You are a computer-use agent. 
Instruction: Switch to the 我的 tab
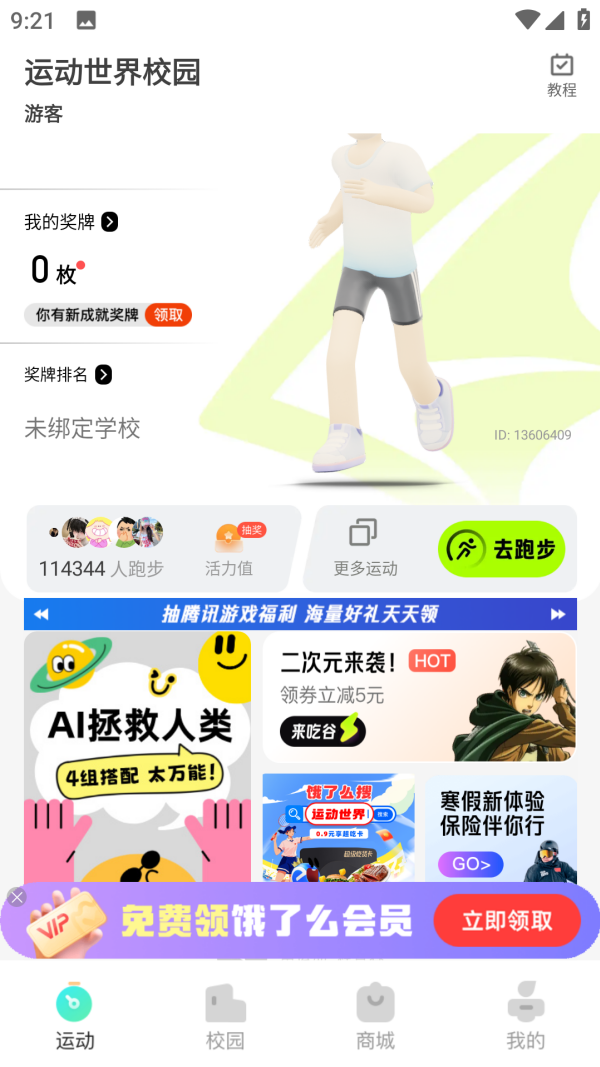pos(525,1017)
